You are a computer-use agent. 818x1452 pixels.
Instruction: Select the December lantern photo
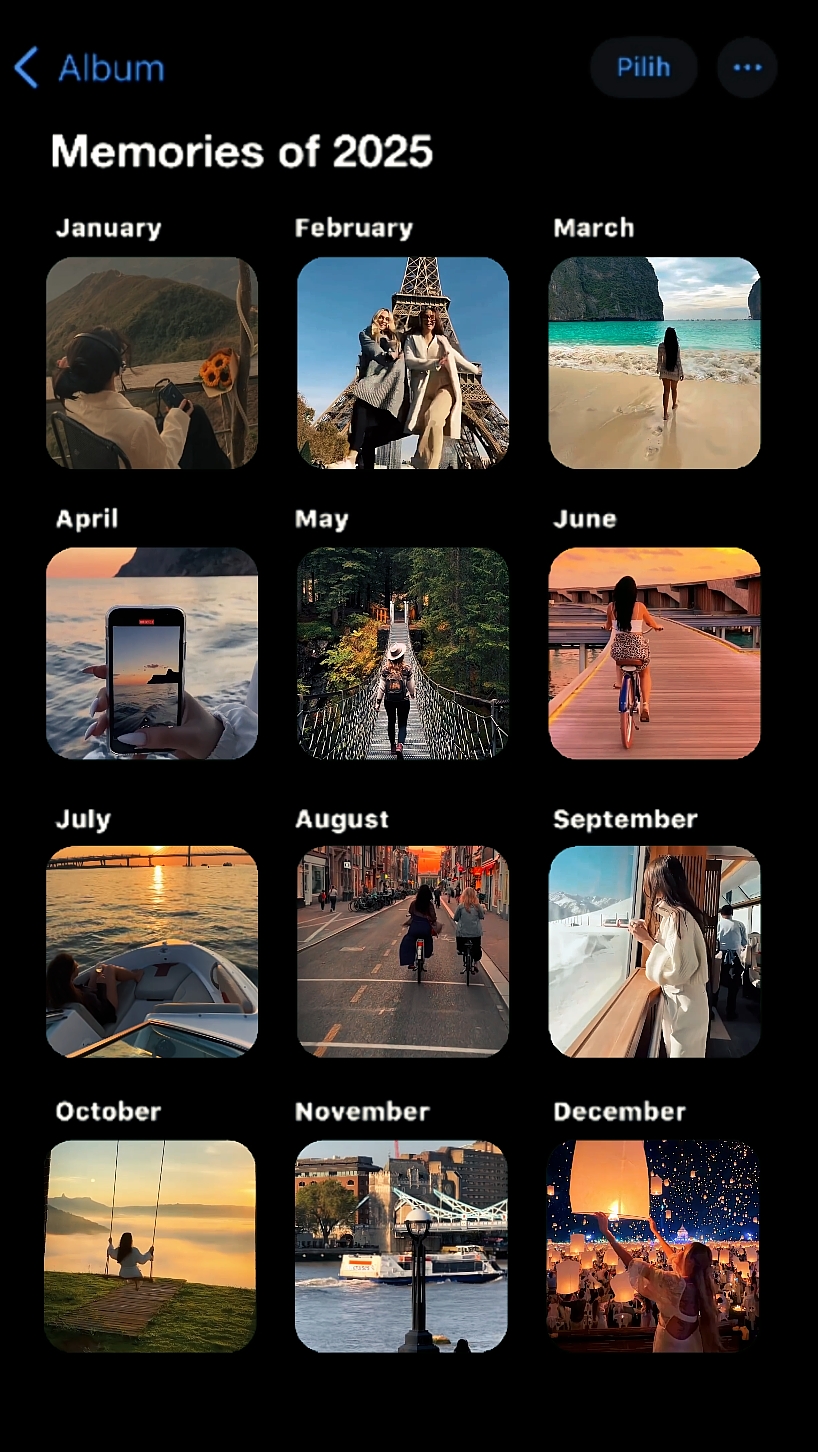[x=652, y=1246]
